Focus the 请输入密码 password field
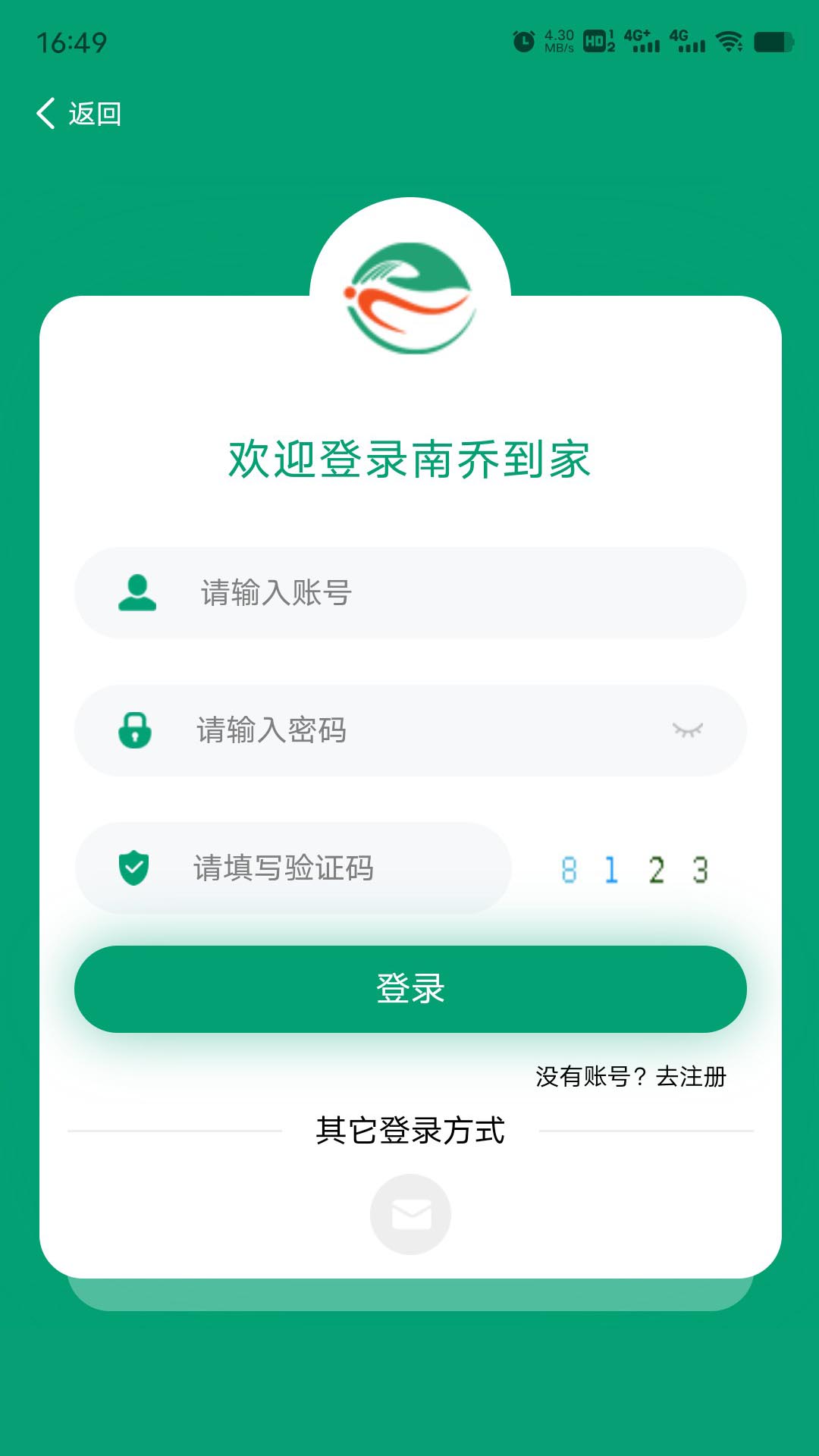Screen dimensions: 819x1456 coord(410,730)
